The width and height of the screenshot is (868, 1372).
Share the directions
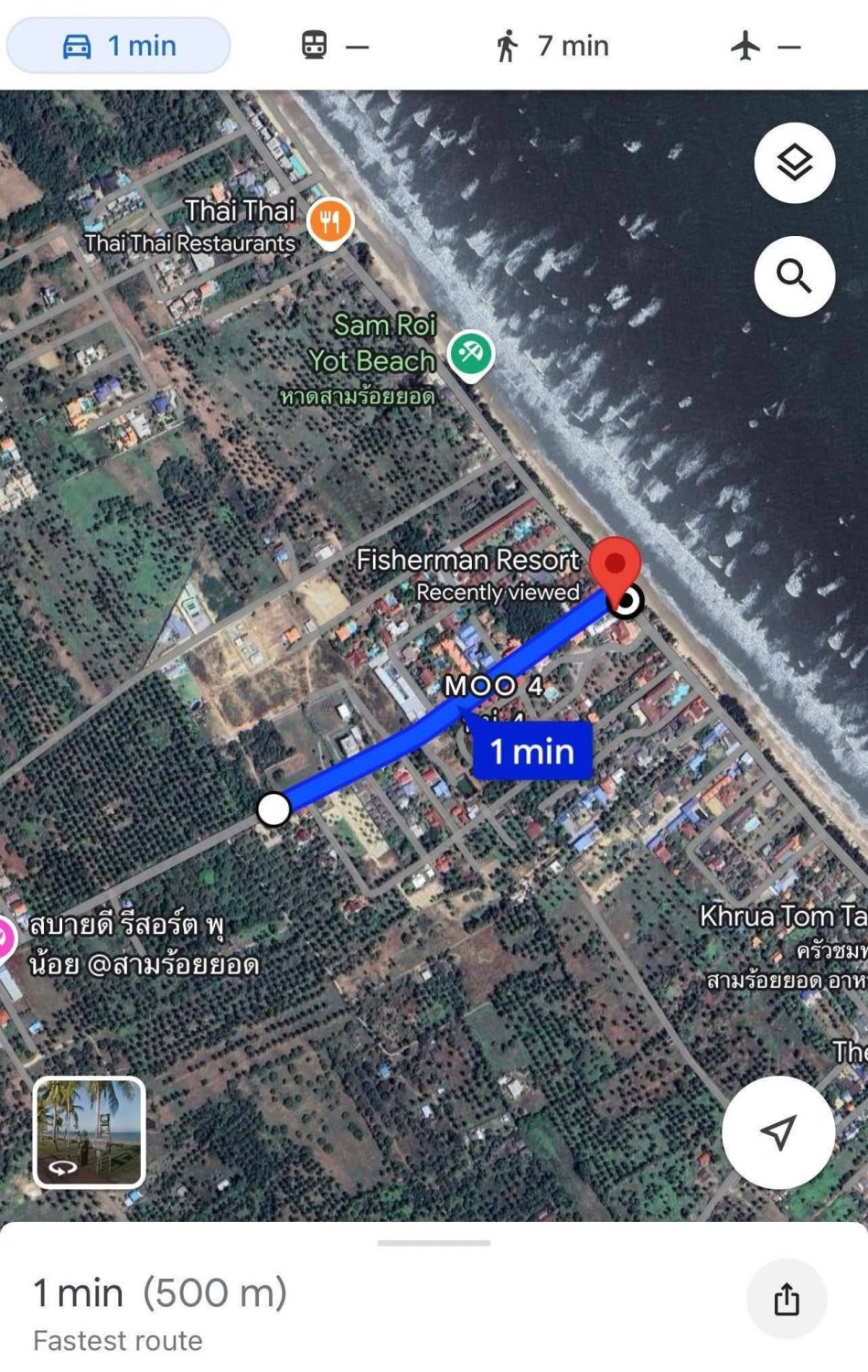point(787,1299)
